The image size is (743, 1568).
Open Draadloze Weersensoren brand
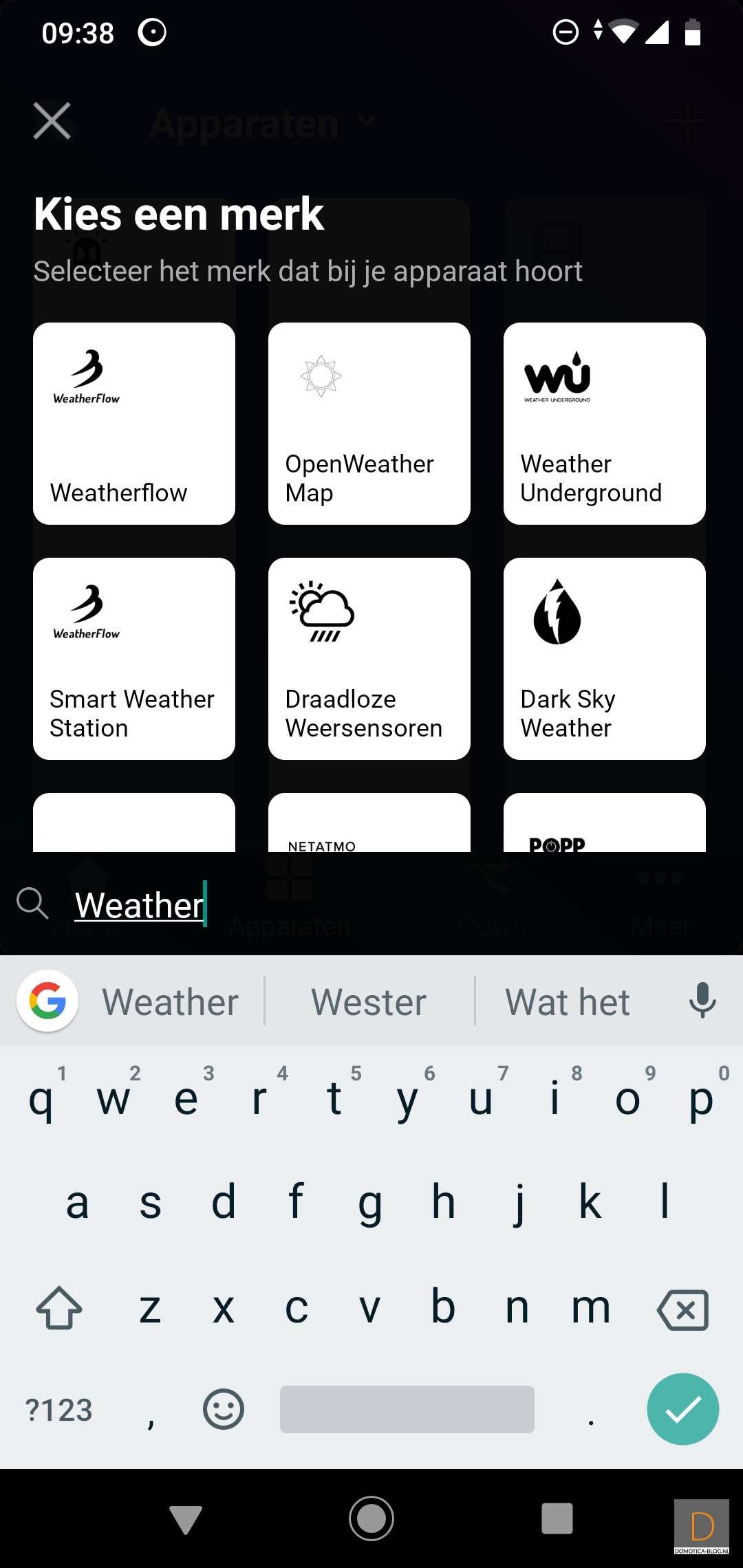pos(369,659)
